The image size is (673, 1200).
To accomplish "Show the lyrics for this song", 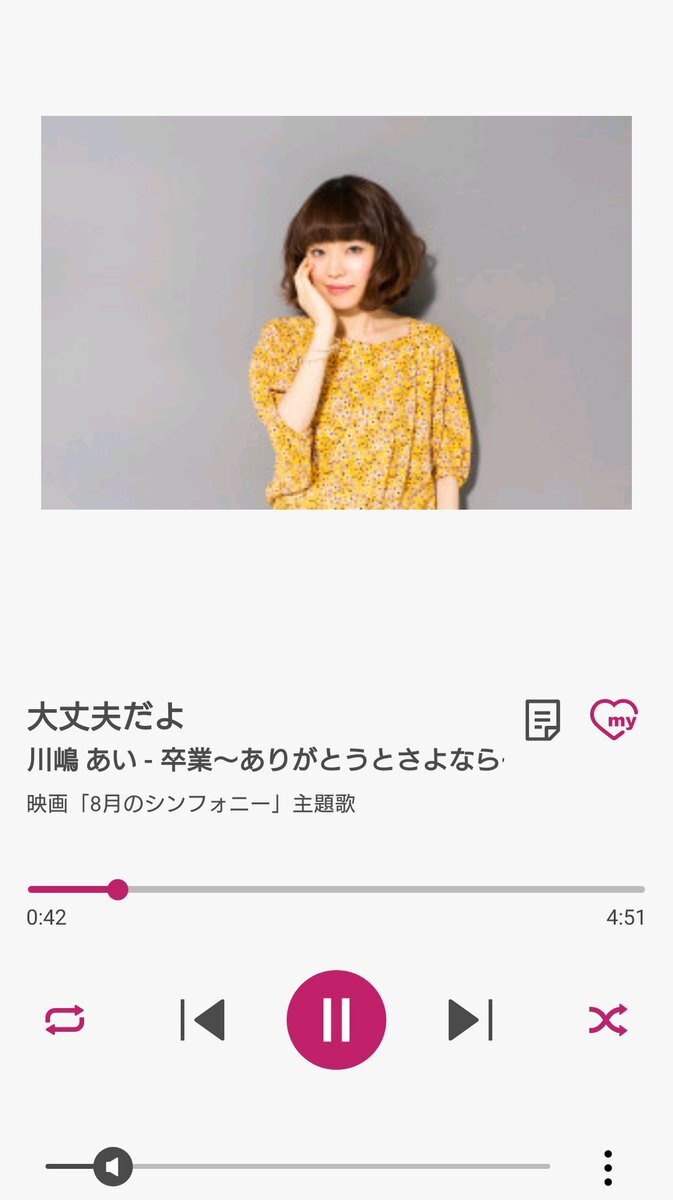I will pyautogui.click(x=543, y=719).
